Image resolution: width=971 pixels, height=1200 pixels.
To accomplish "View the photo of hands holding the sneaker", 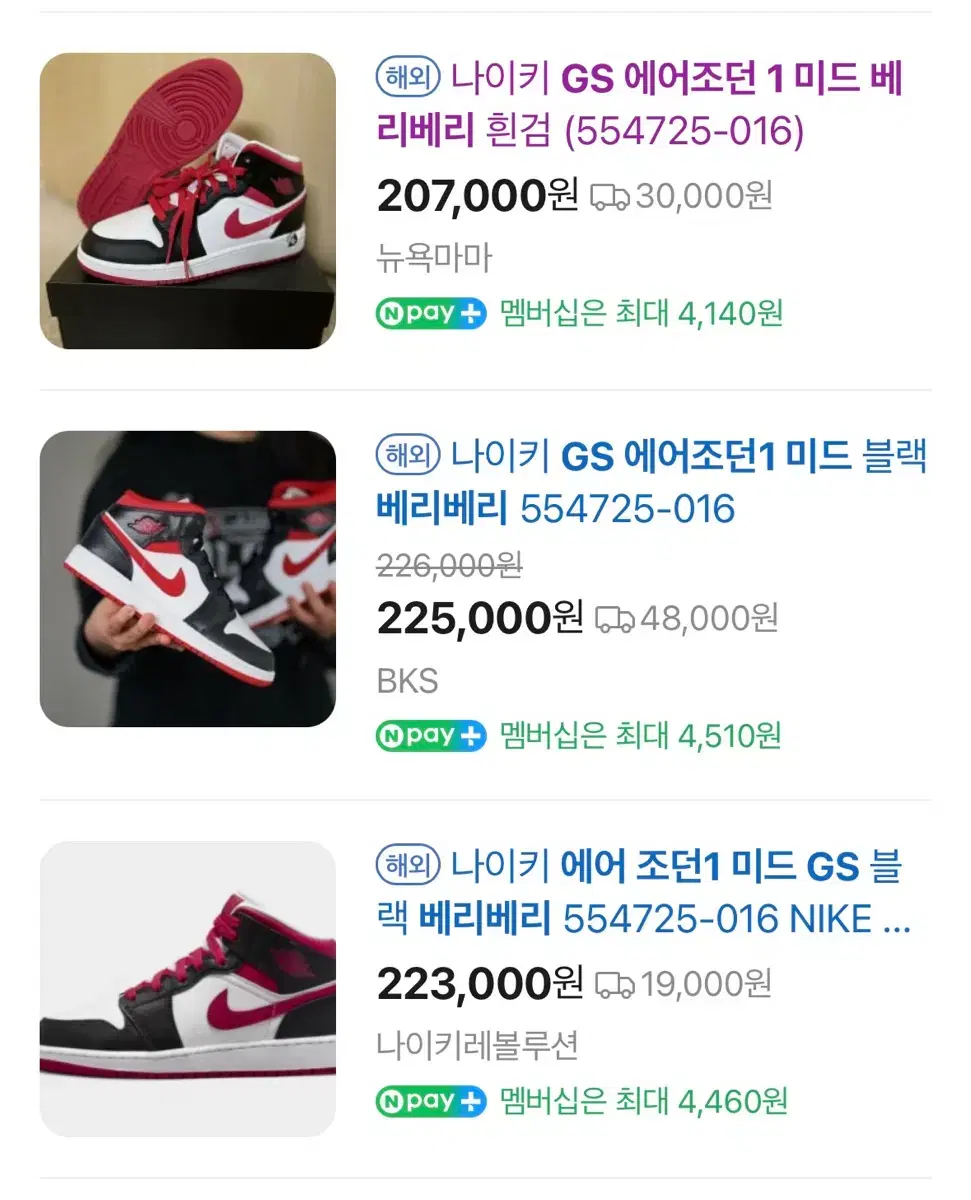I will coord(188,579).
